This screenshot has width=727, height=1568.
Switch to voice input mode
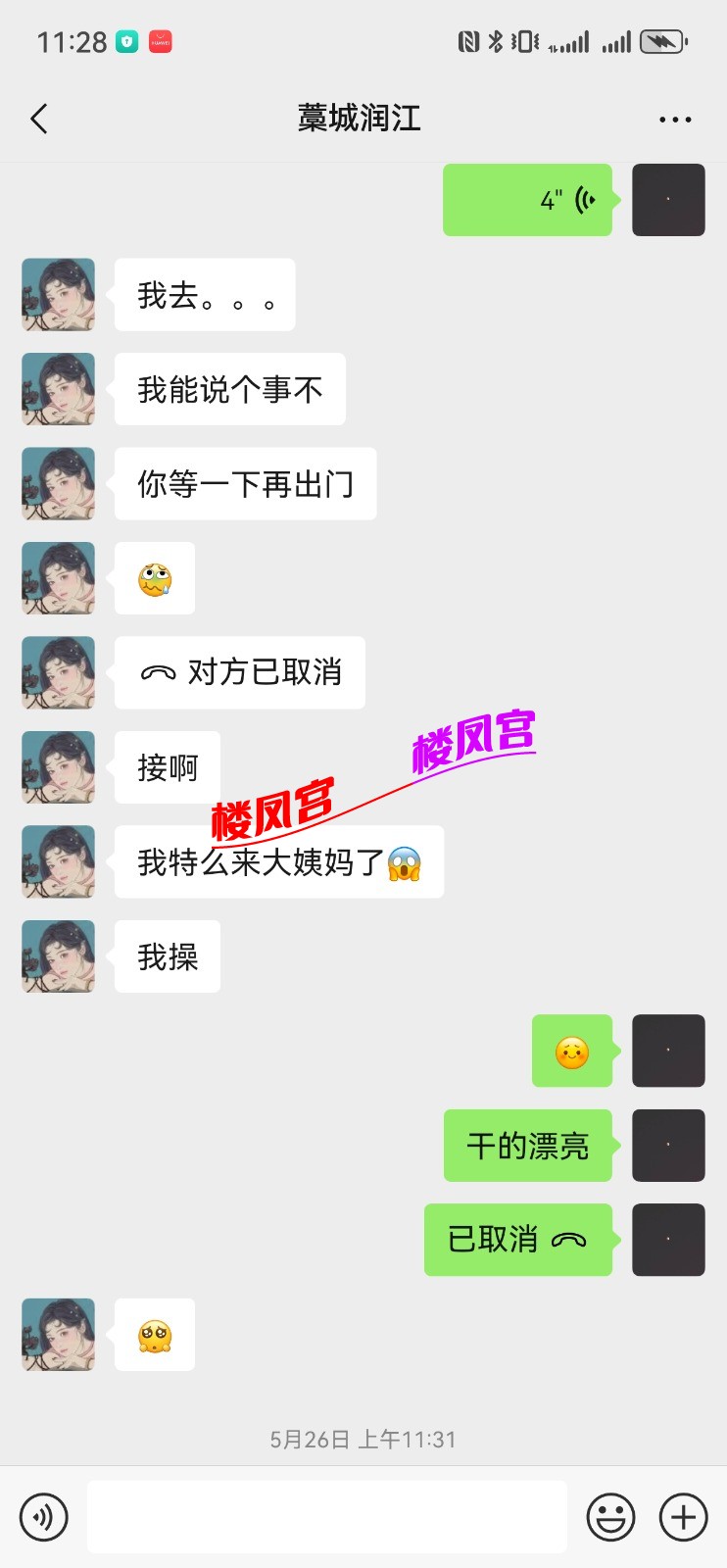(x=43, y=1516)
